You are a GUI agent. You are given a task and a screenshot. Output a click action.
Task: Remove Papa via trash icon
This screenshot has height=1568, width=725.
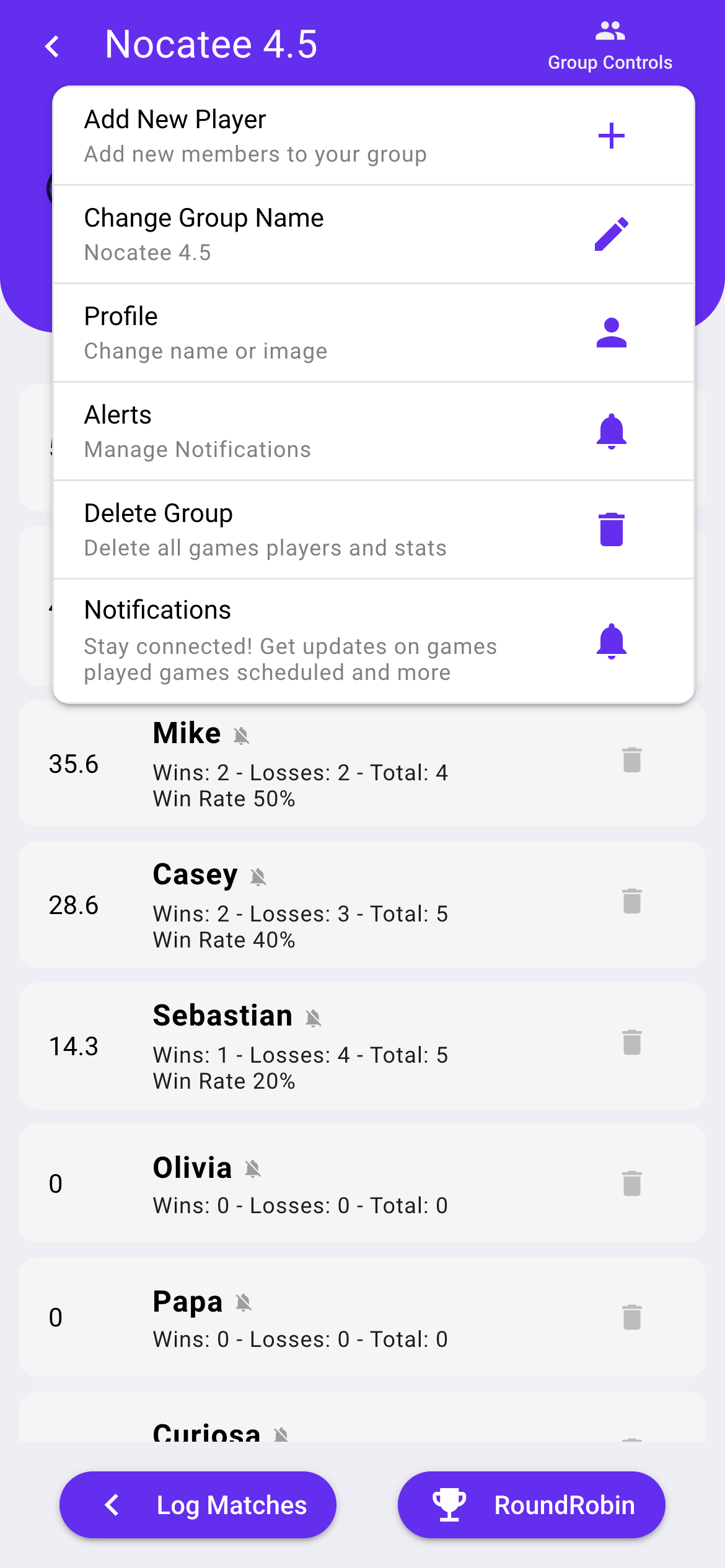(x=631, y=1317)
